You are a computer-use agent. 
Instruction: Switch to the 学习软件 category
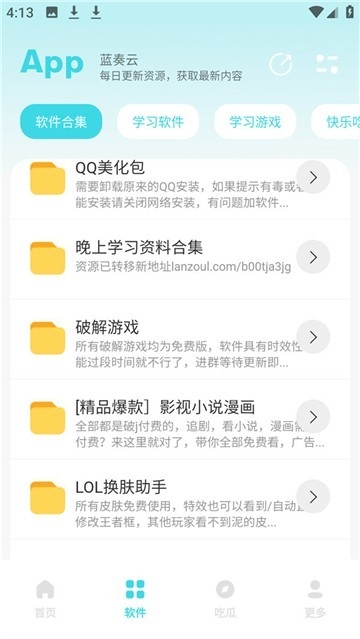tap(158, 121)
